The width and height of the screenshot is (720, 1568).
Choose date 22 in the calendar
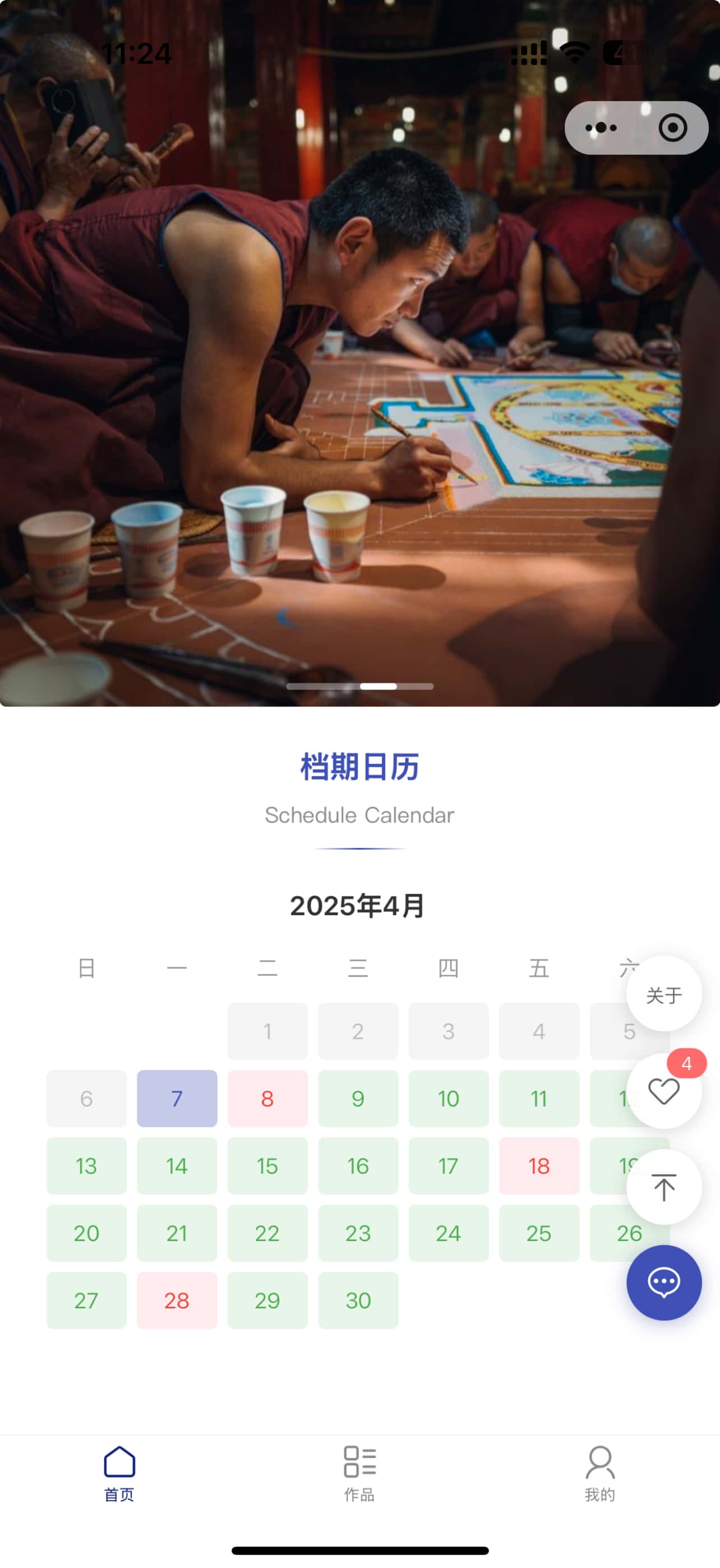[x=267, y=1233]
